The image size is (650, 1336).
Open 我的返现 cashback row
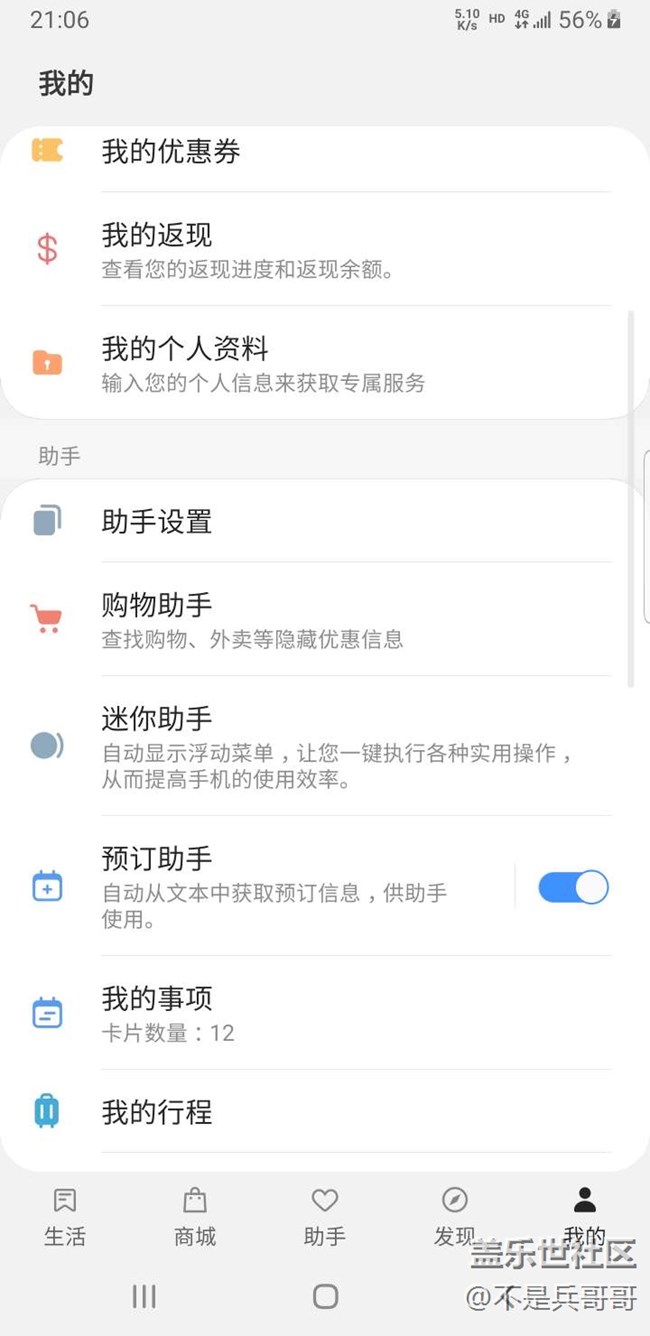pos(300,250)
